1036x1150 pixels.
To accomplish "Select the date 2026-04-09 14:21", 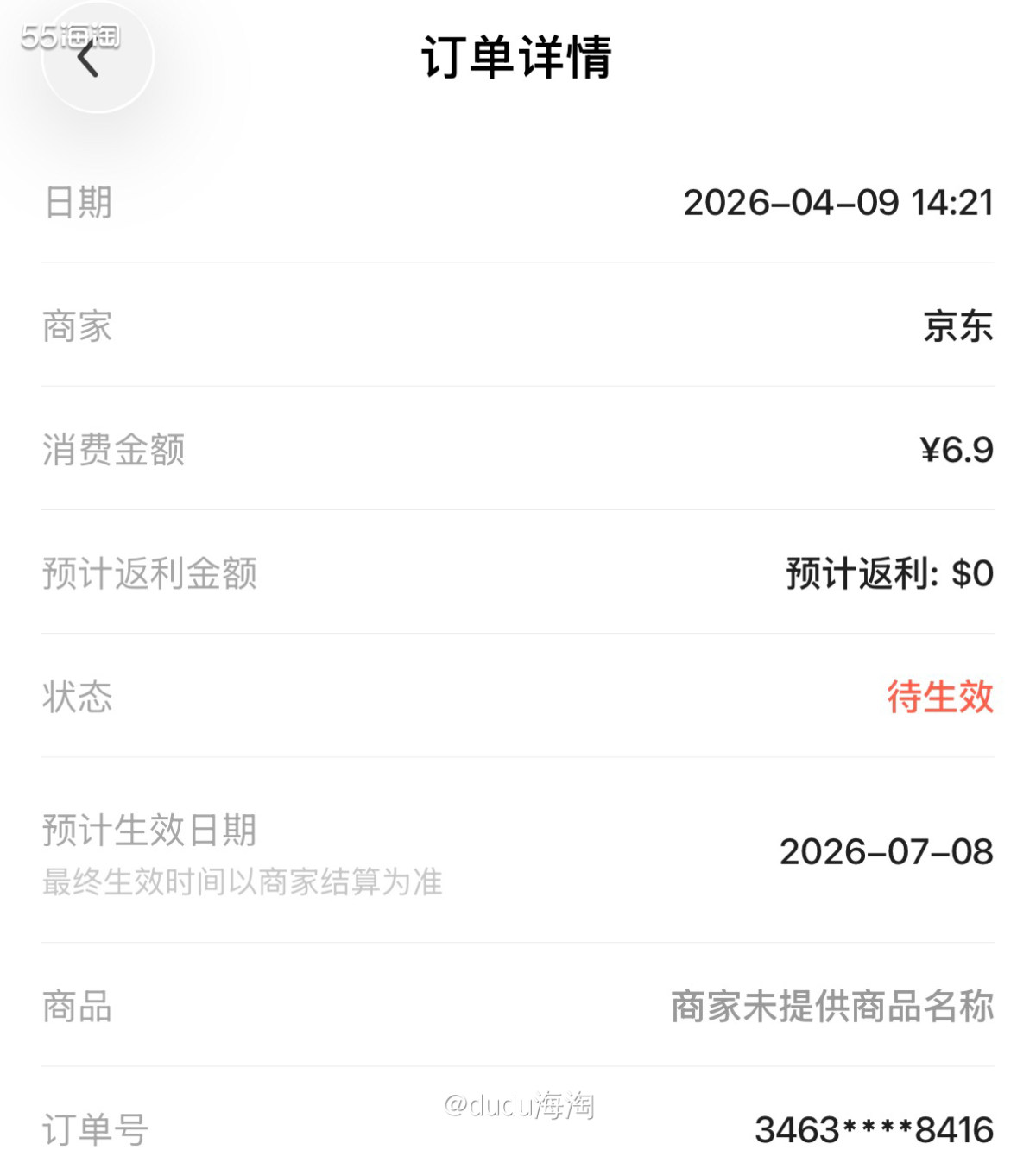I will point(836,203).
